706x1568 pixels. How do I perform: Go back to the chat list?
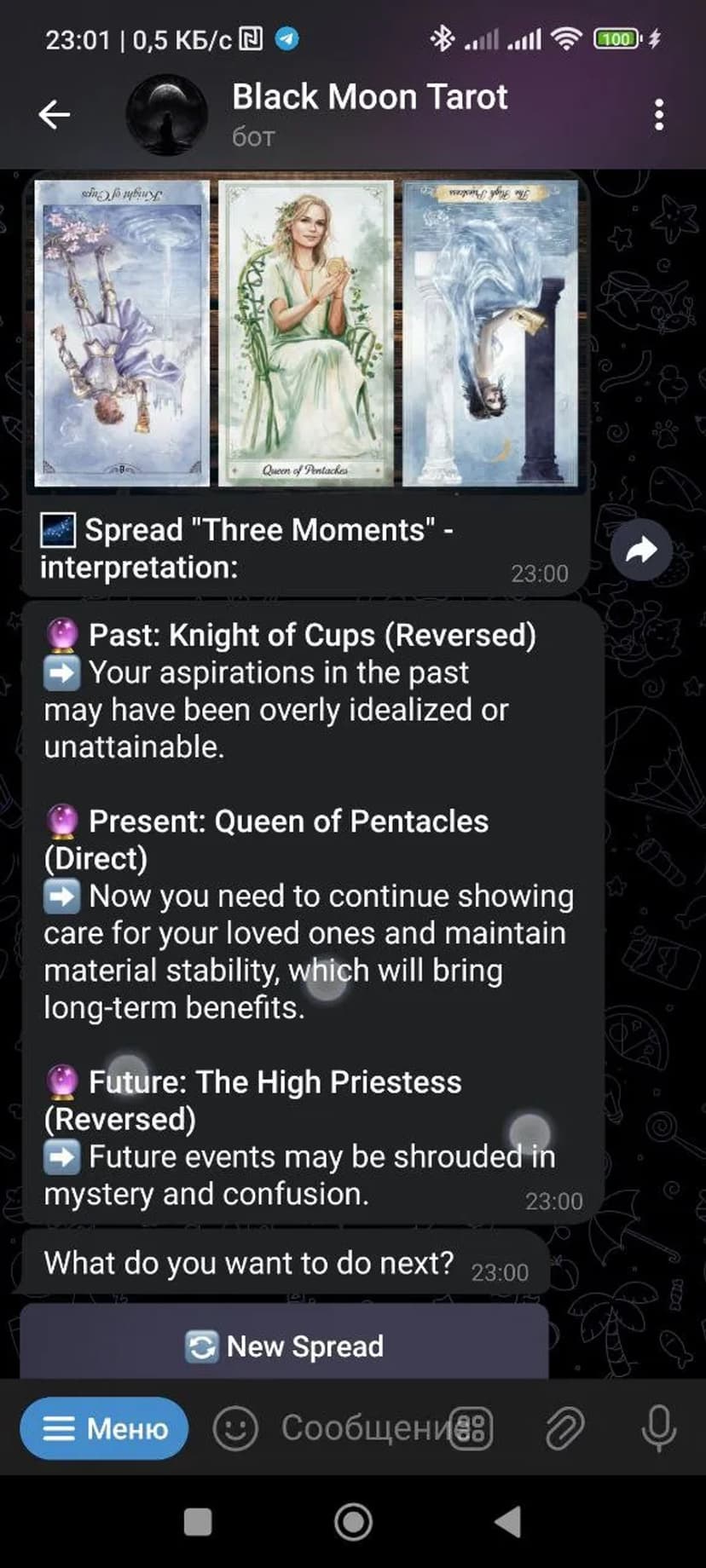(x=54, y=113)
